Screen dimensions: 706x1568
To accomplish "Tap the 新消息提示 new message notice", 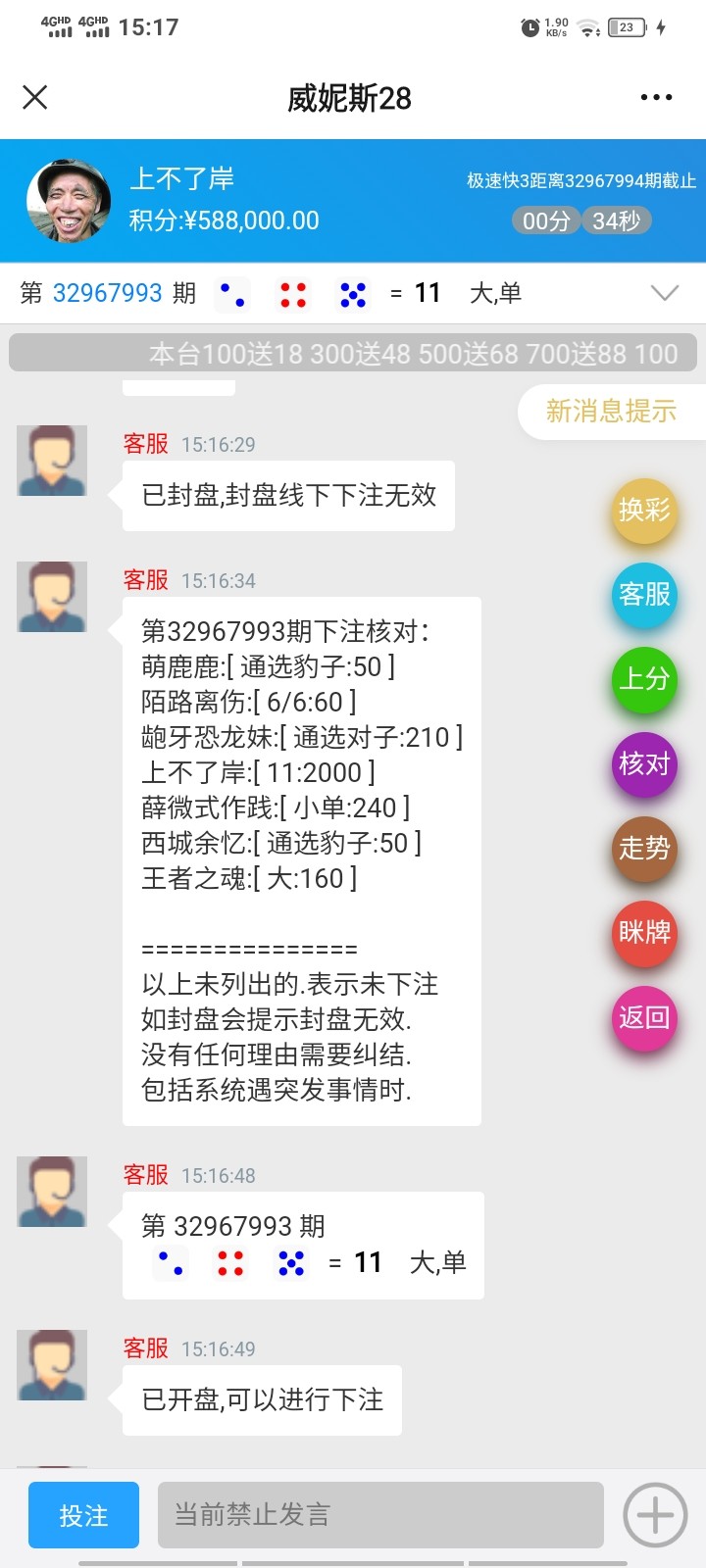I will 611,411.
